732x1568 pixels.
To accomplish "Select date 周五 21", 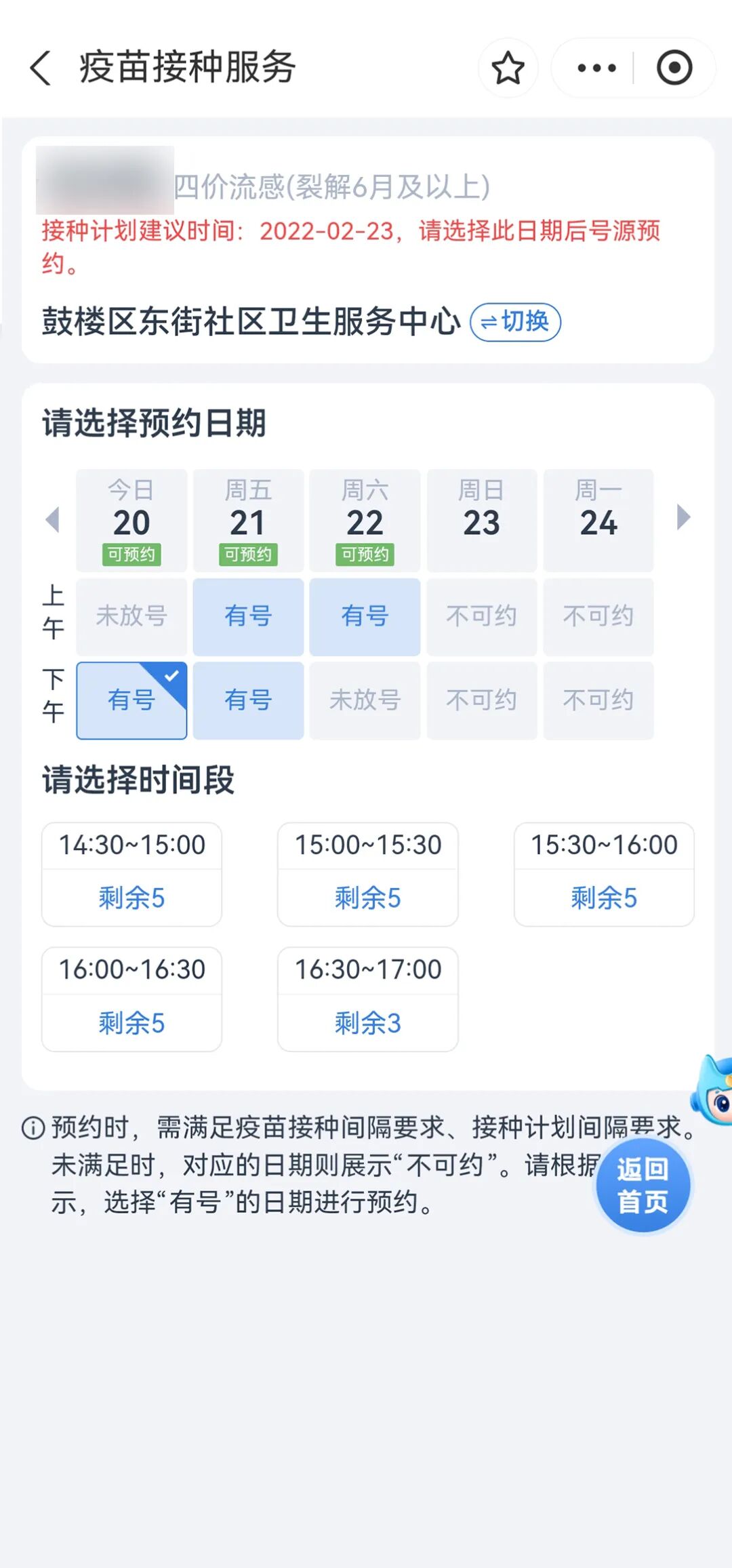I will pos(248,521).
